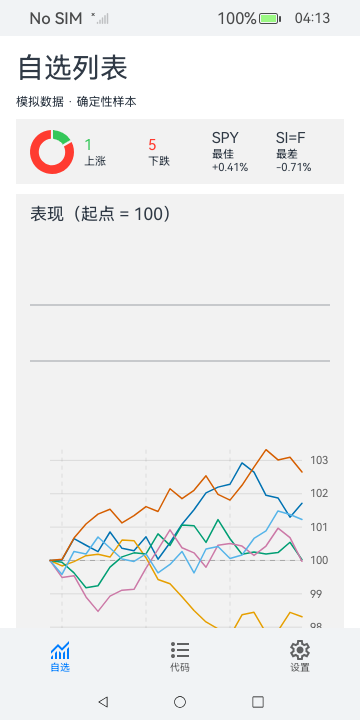
Task: Open the recent apps overview
Action: tap(258, 702)
